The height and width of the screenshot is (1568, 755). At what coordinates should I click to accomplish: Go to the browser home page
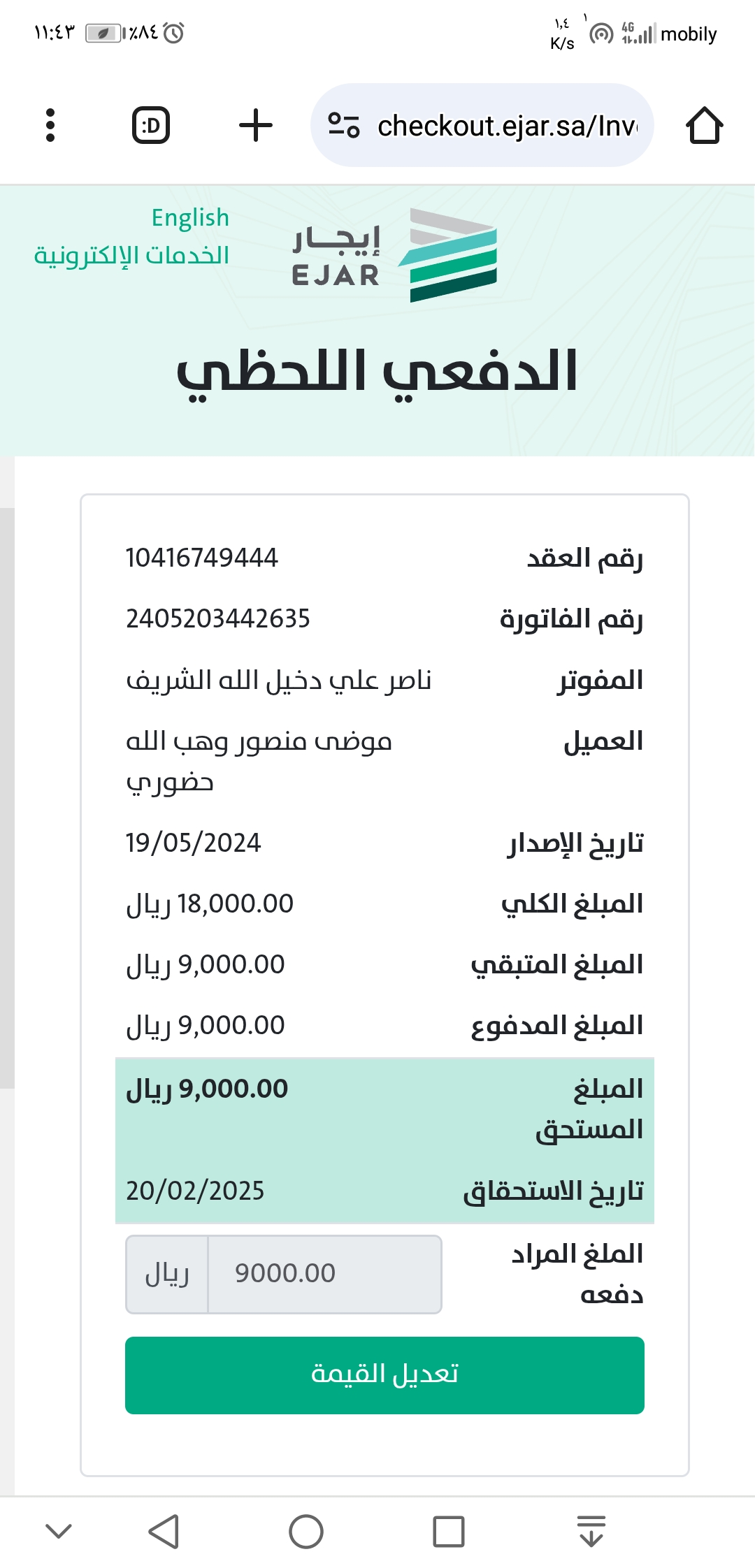[704, 125]
